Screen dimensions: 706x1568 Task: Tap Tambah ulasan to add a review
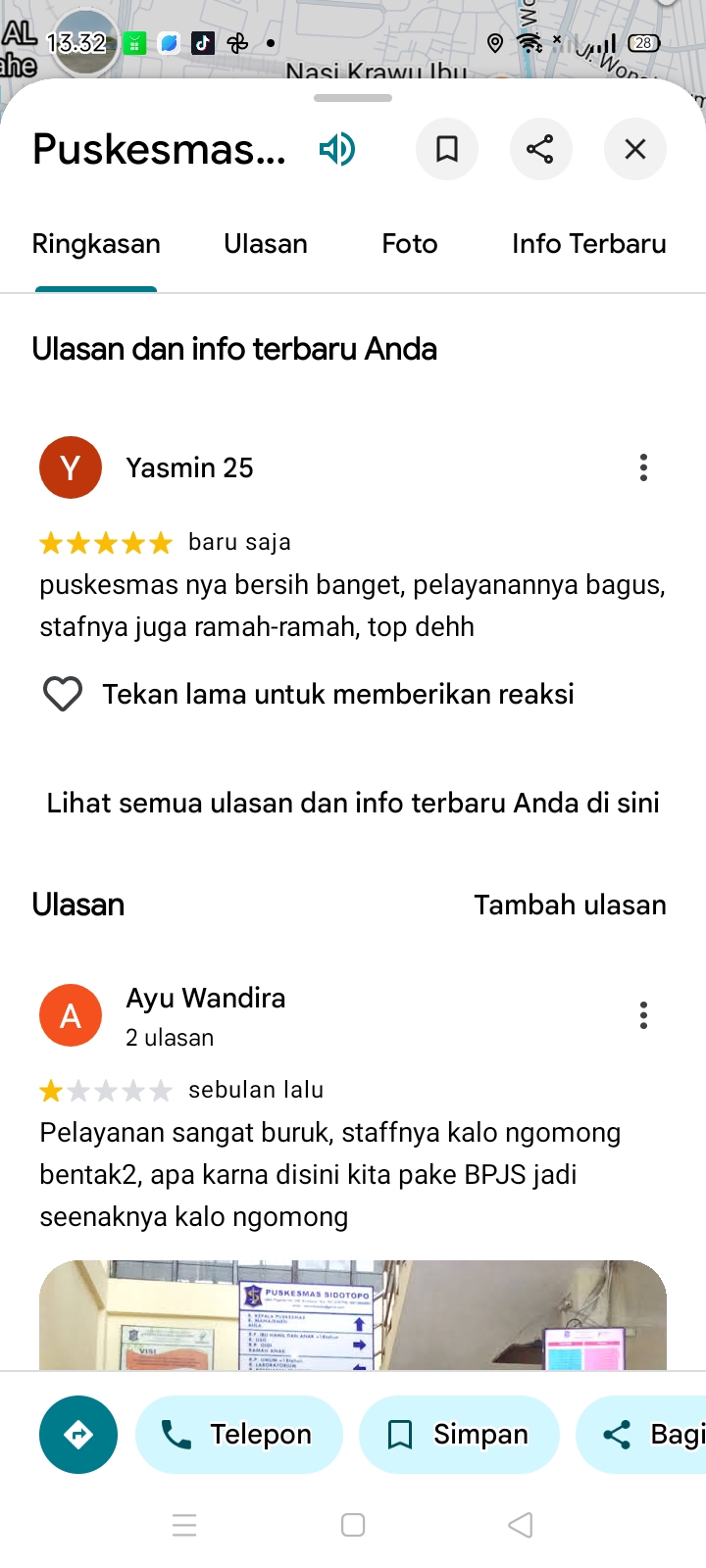570,905
